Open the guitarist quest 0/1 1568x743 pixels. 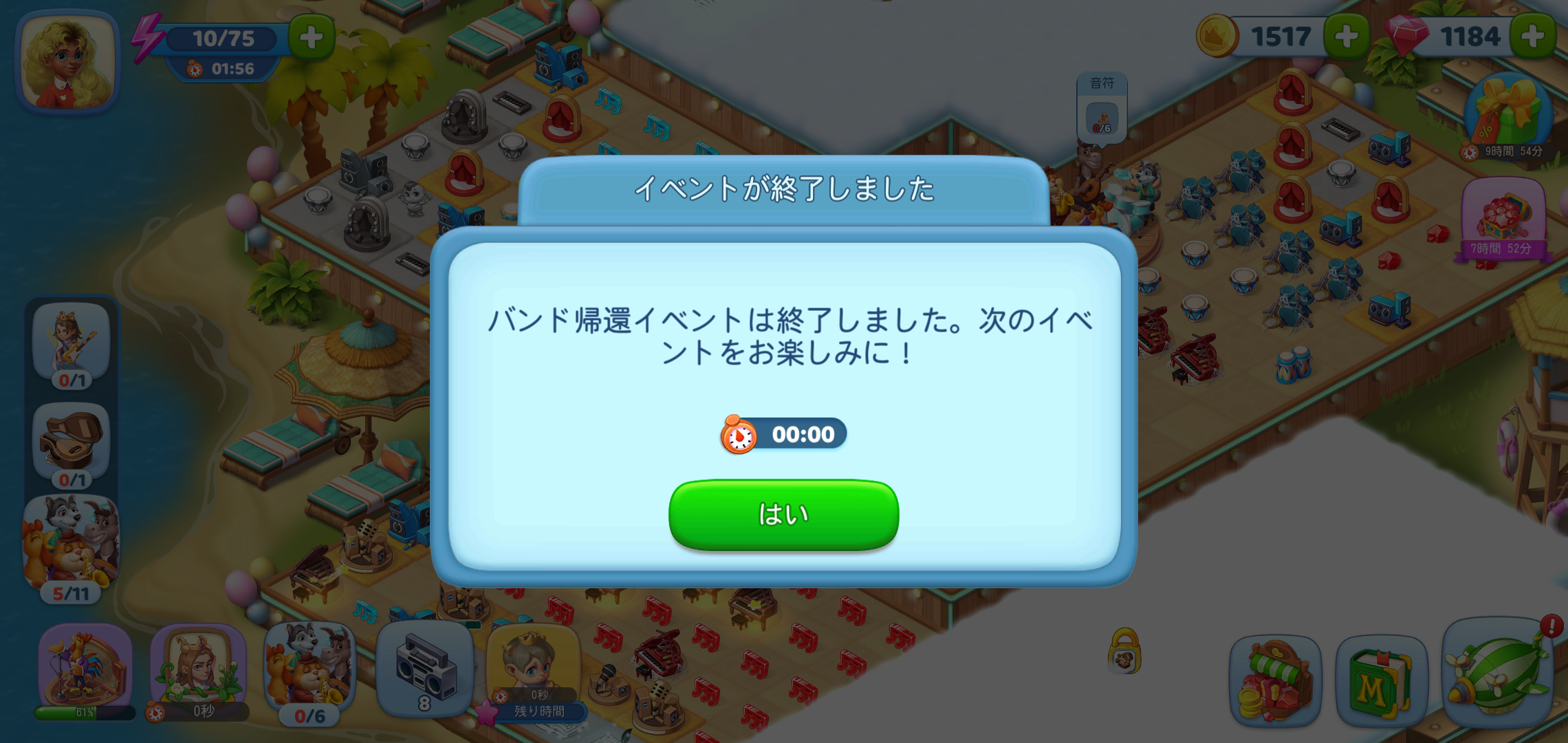pyautogui.click(x=72, y=342)
